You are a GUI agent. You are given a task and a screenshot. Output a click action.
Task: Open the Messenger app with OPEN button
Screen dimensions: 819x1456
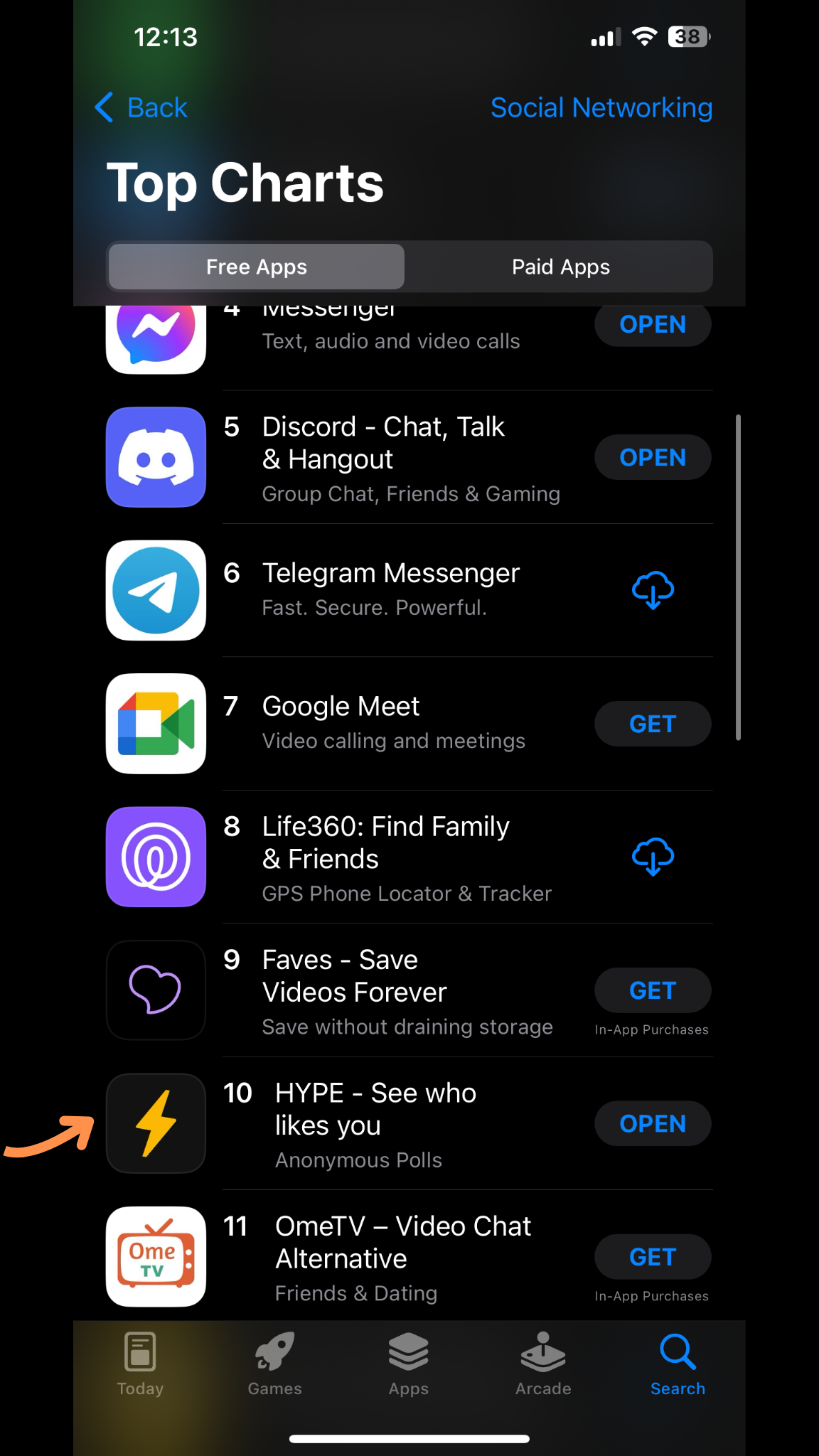(653, 324)
